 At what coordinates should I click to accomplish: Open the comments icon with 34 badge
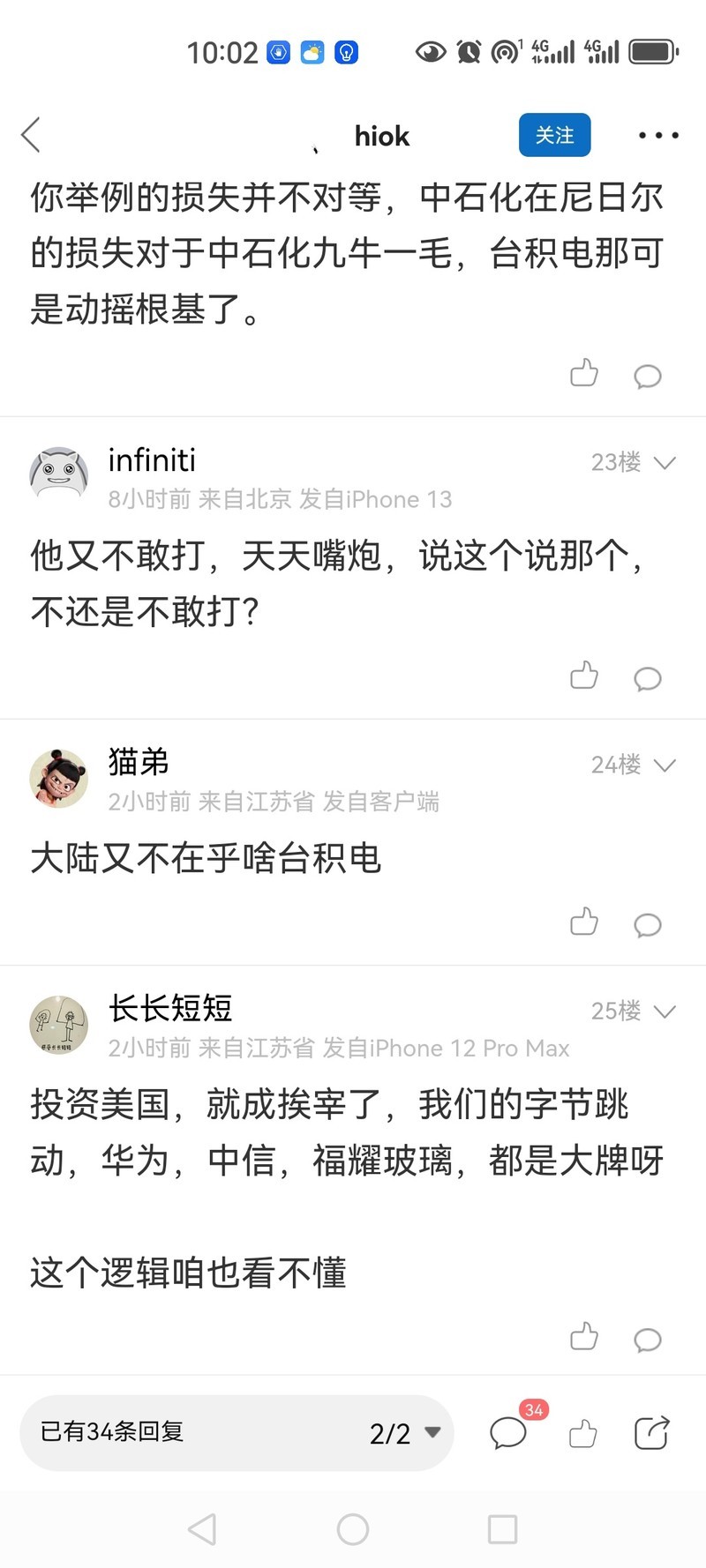pos(509,1433)
